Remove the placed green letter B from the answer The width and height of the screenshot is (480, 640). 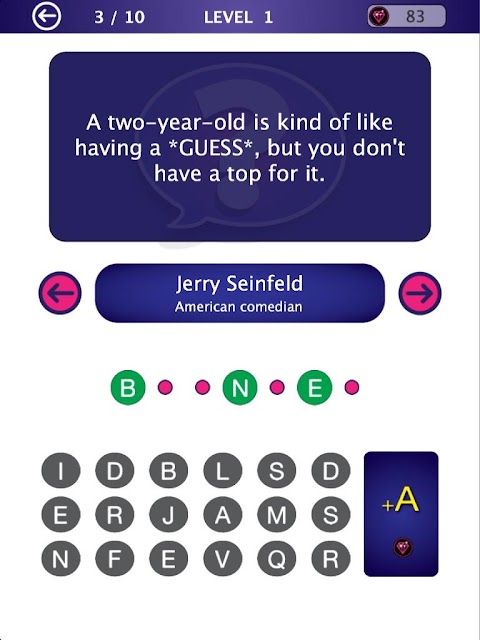pyautogui.click(x=128, y=387)
